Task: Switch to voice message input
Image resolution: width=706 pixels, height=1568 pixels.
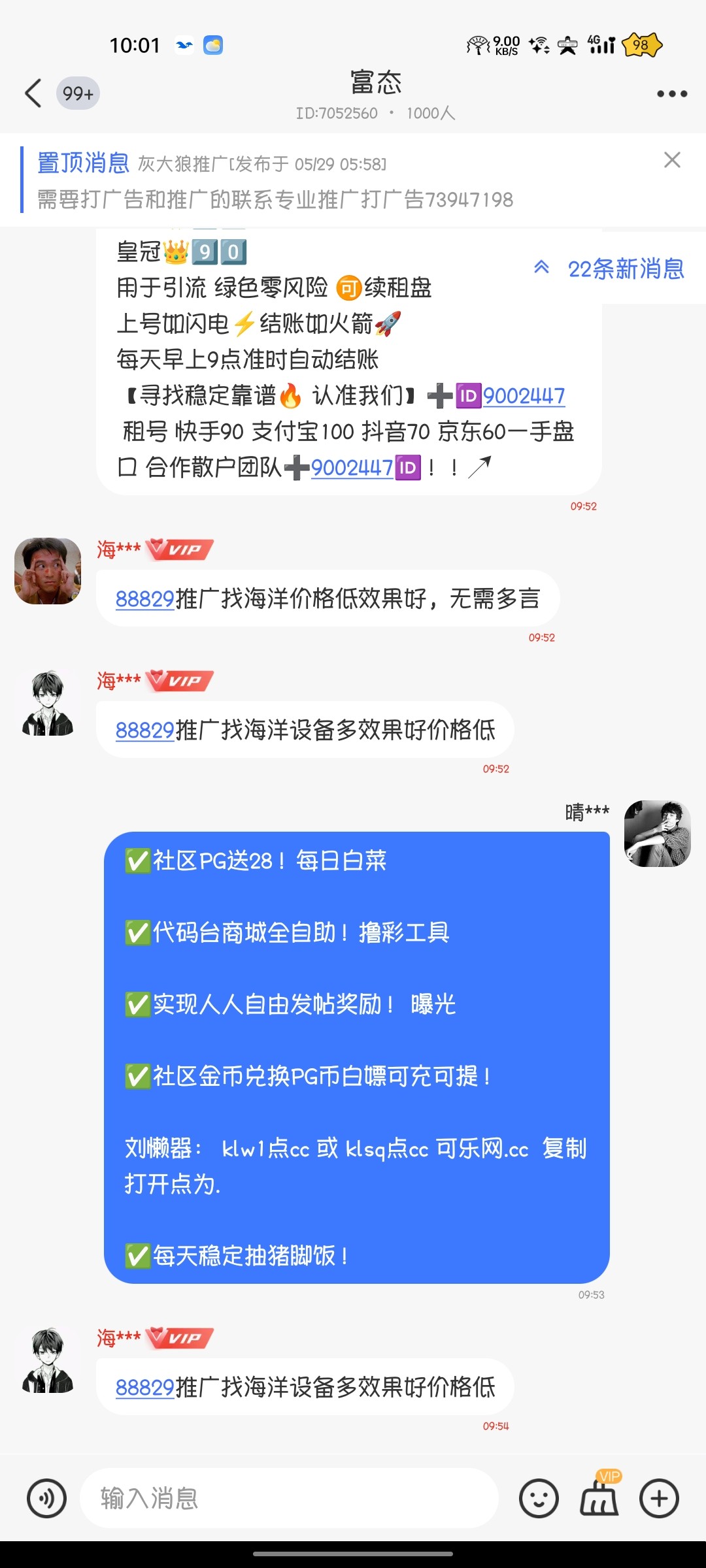Action: pyautogui.click(x=46, y=1498)
